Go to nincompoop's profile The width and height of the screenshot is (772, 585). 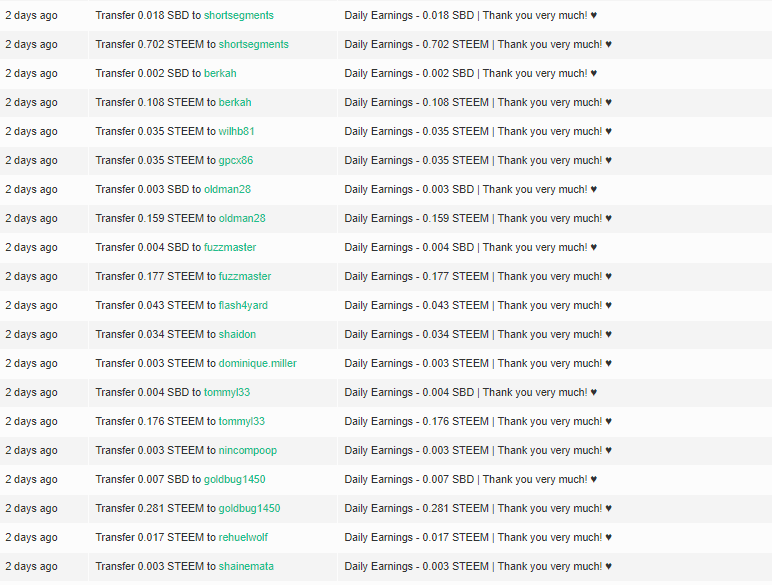point(247,450)
